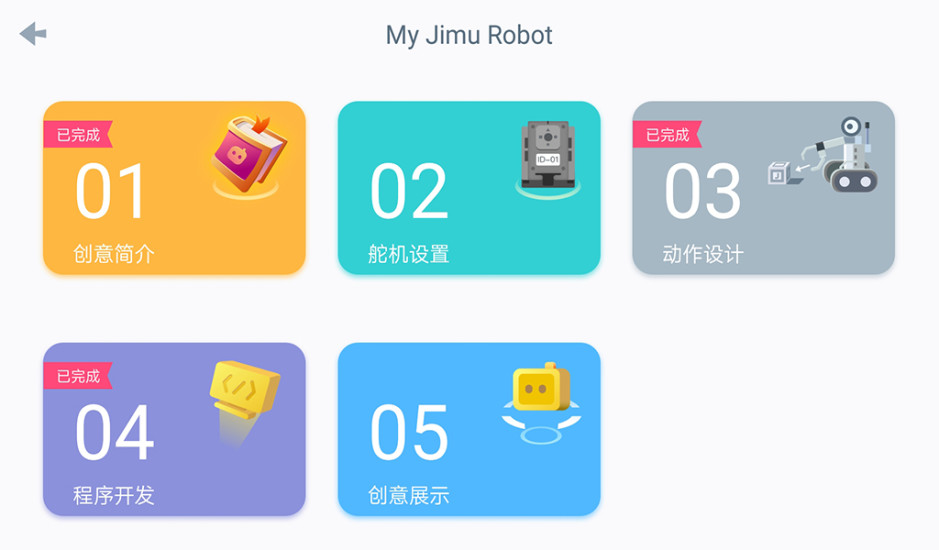Go back using the top-left arrow
939x550 pixels.
click(33, 34)
